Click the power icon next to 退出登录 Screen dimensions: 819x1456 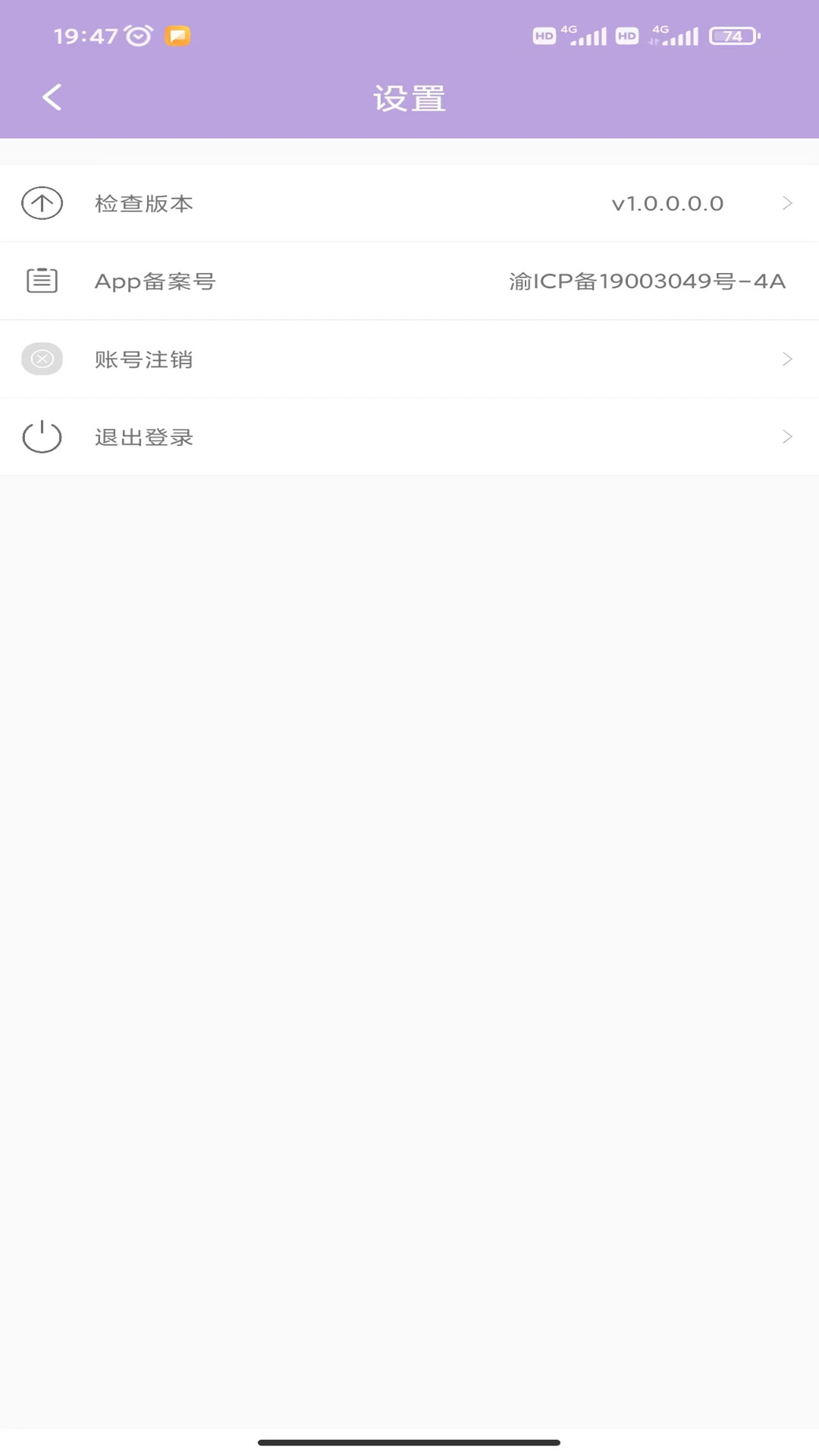(42, 437)
